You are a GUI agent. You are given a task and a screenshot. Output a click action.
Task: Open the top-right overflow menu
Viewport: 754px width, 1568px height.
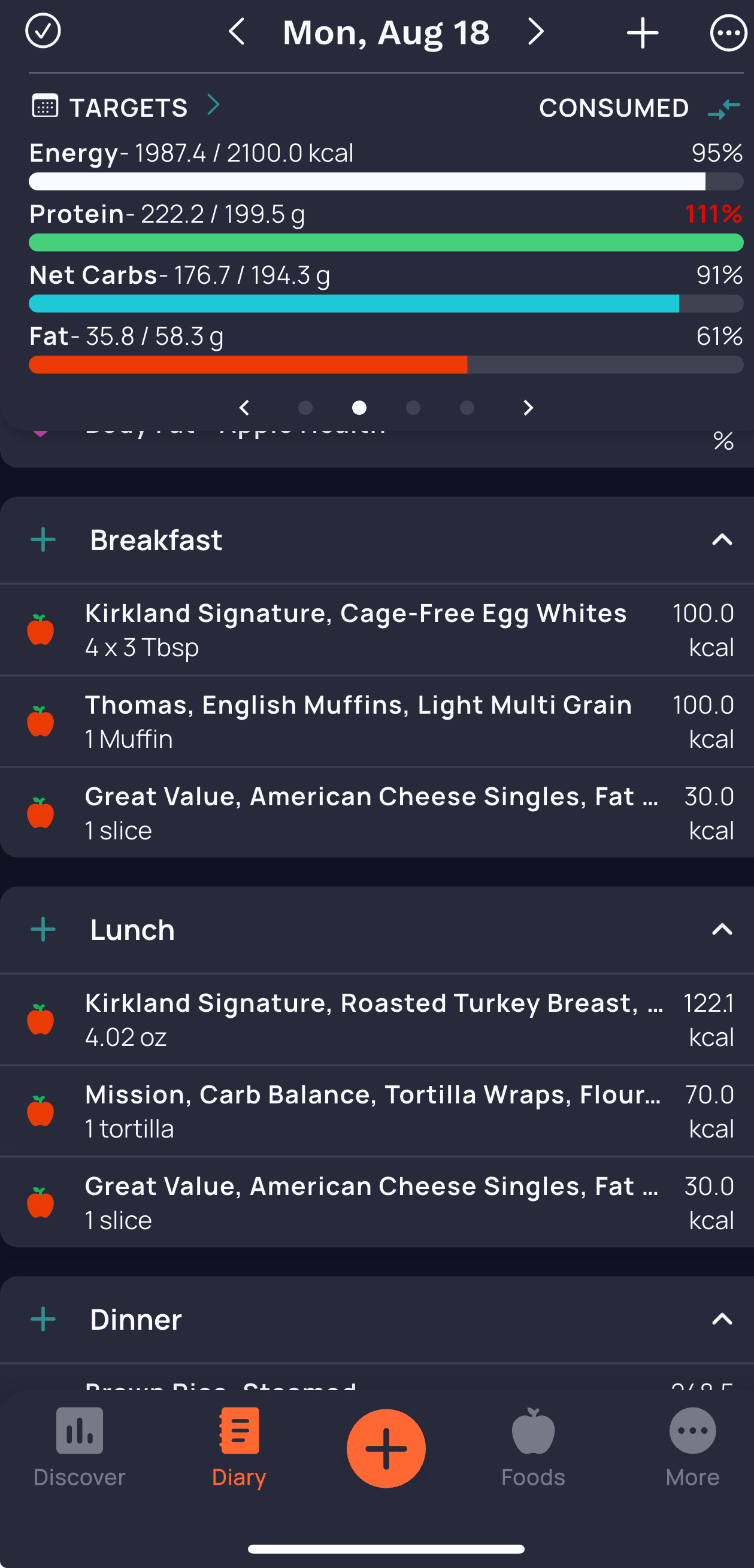click(728, 33)
